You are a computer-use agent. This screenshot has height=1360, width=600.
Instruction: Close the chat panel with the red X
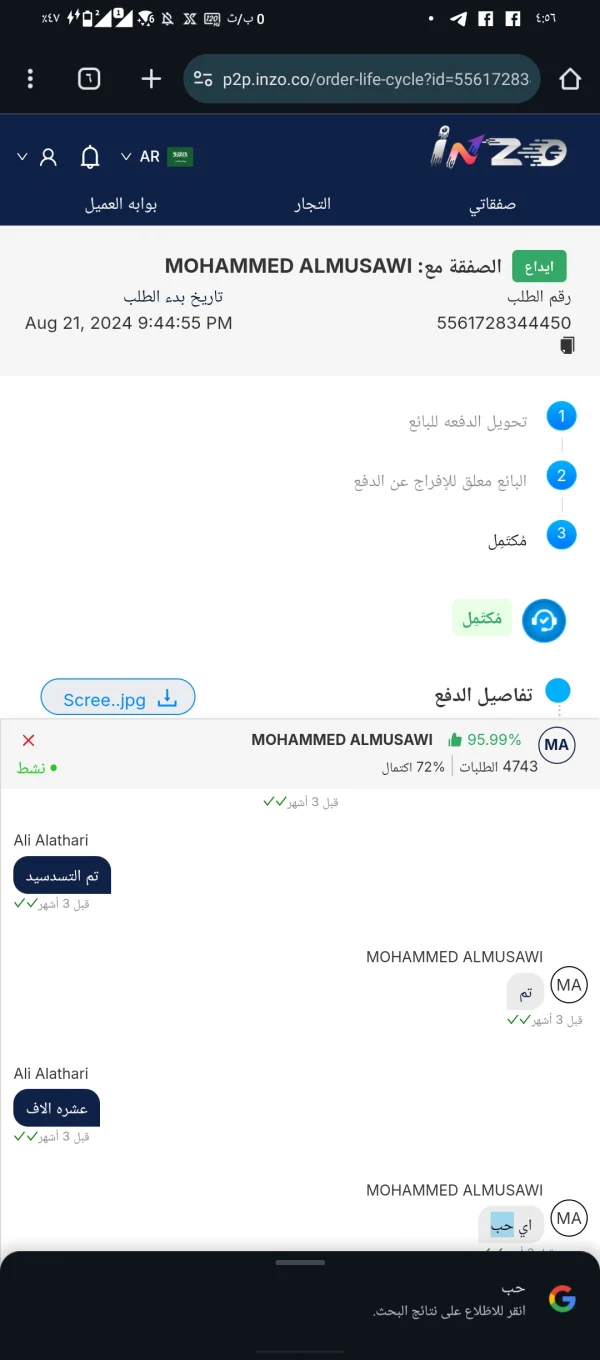[29, 740]
